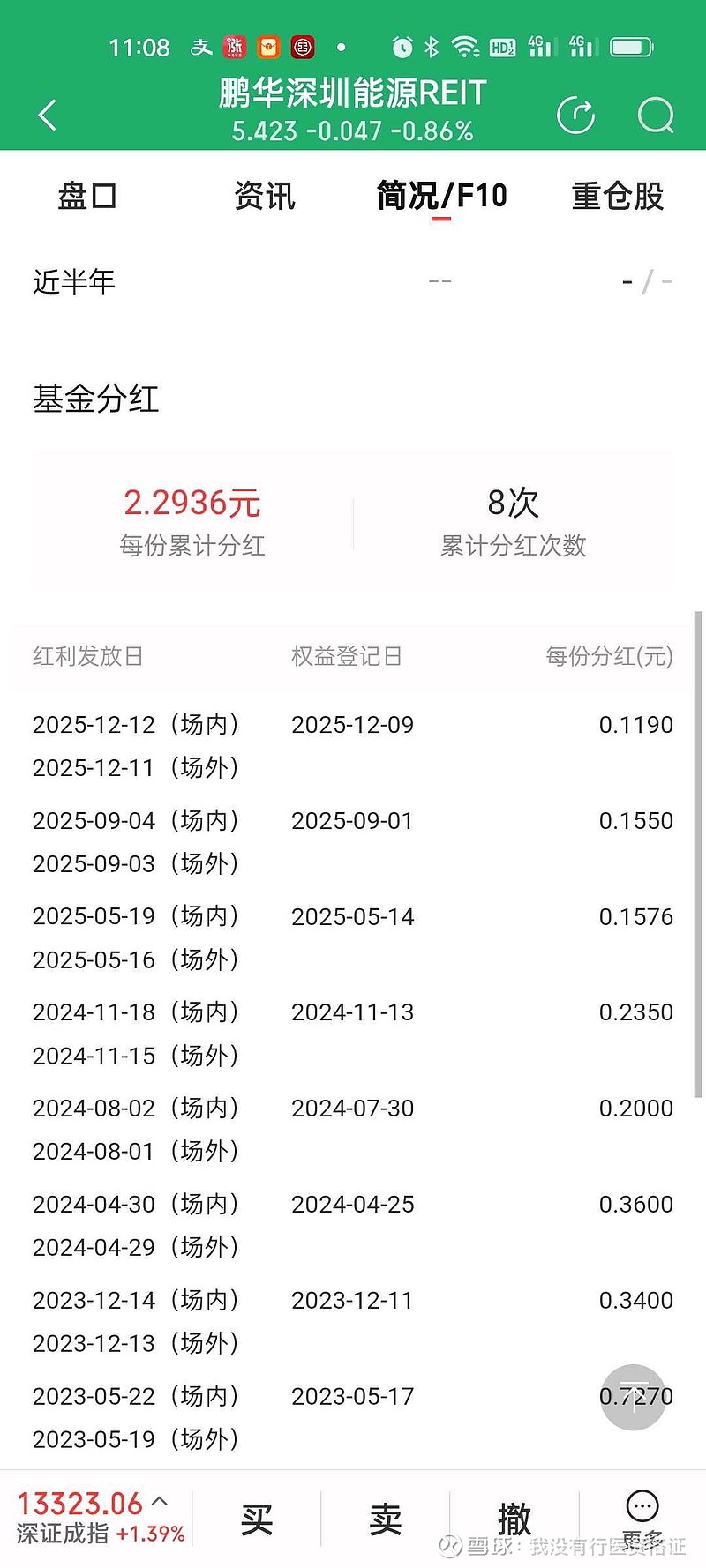Switch to the 盘口 tab
Screen dimensions: 706x1568
tap(86, 196)
